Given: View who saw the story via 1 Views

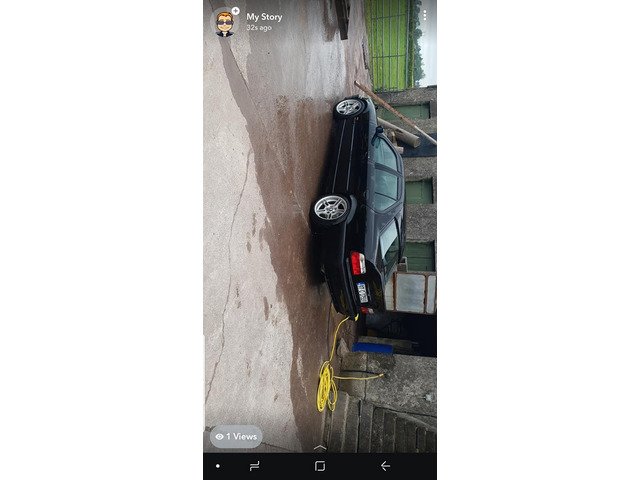Looking at the screenshot, I should 236,436.
